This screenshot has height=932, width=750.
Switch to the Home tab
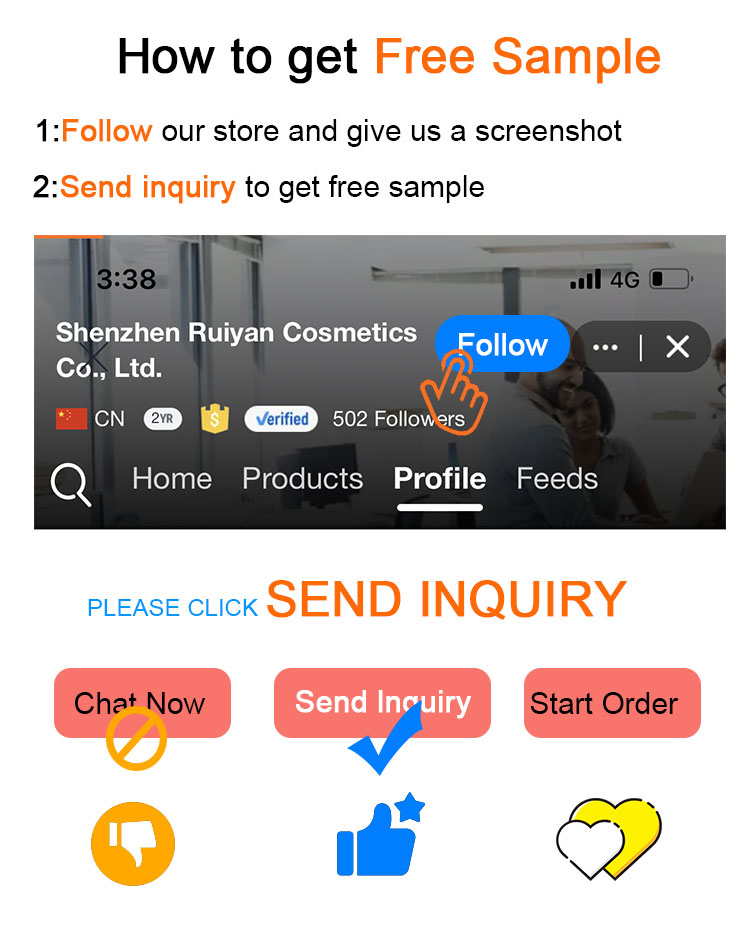click(x=171, y=480)
